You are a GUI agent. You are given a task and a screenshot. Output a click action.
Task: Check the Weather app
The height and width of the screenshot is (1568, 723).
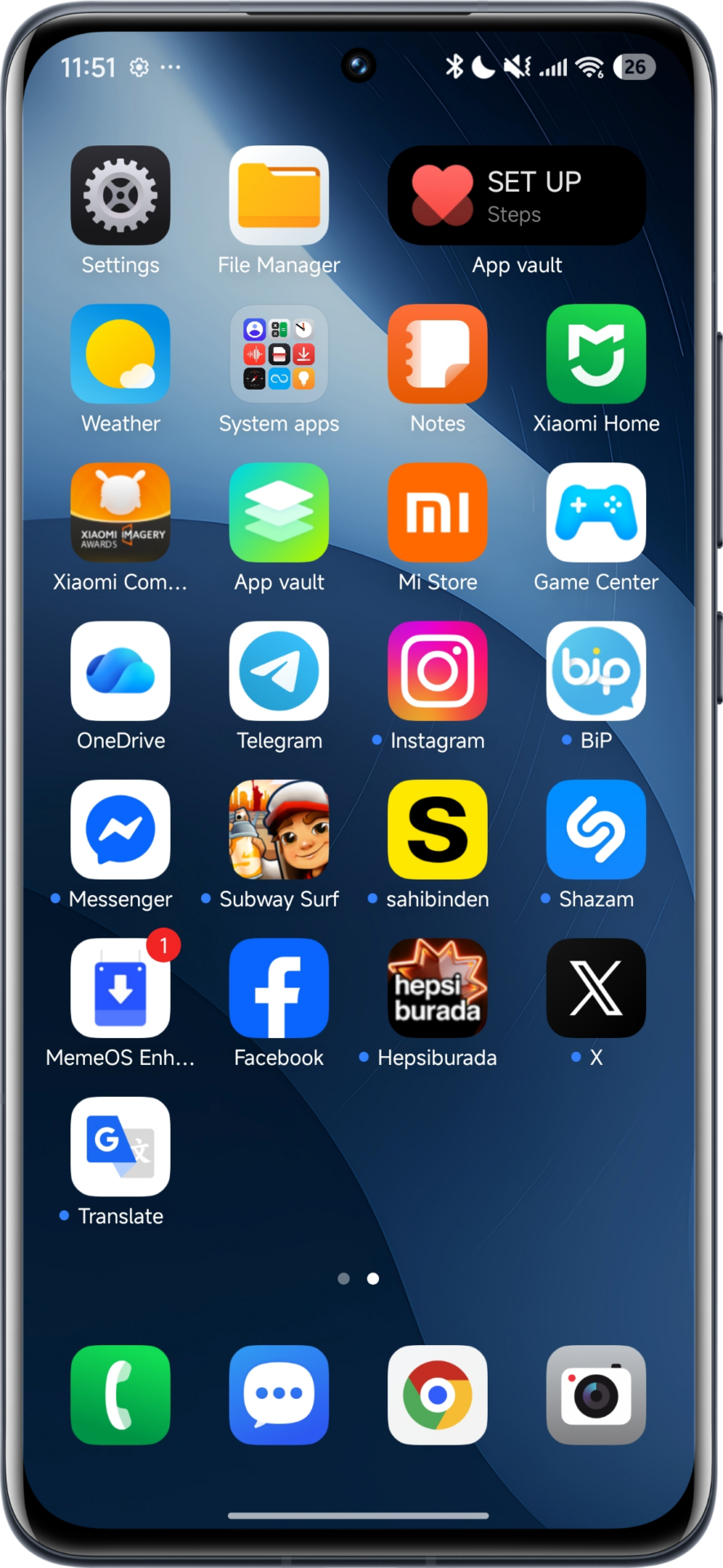point(120,354)
